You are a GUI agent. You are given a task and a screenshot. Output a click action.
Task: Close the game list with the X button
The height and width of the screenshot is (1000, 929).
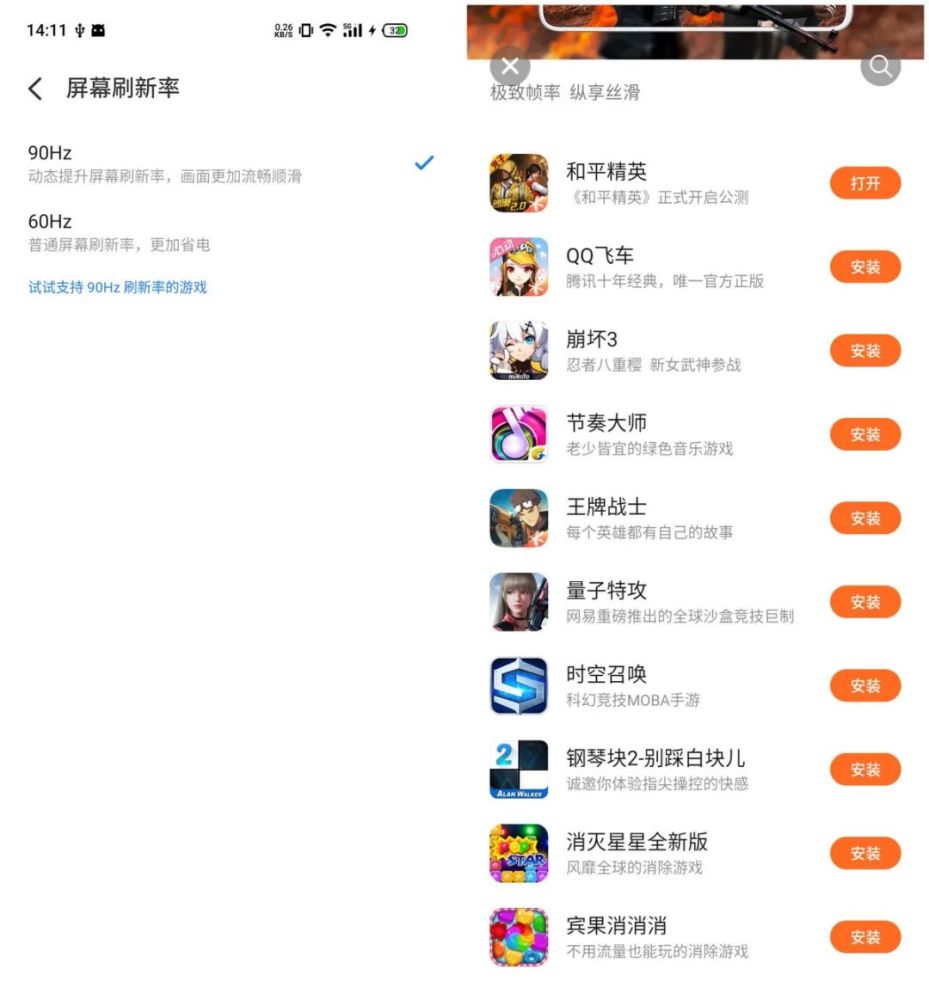click(x=510, y=67)
